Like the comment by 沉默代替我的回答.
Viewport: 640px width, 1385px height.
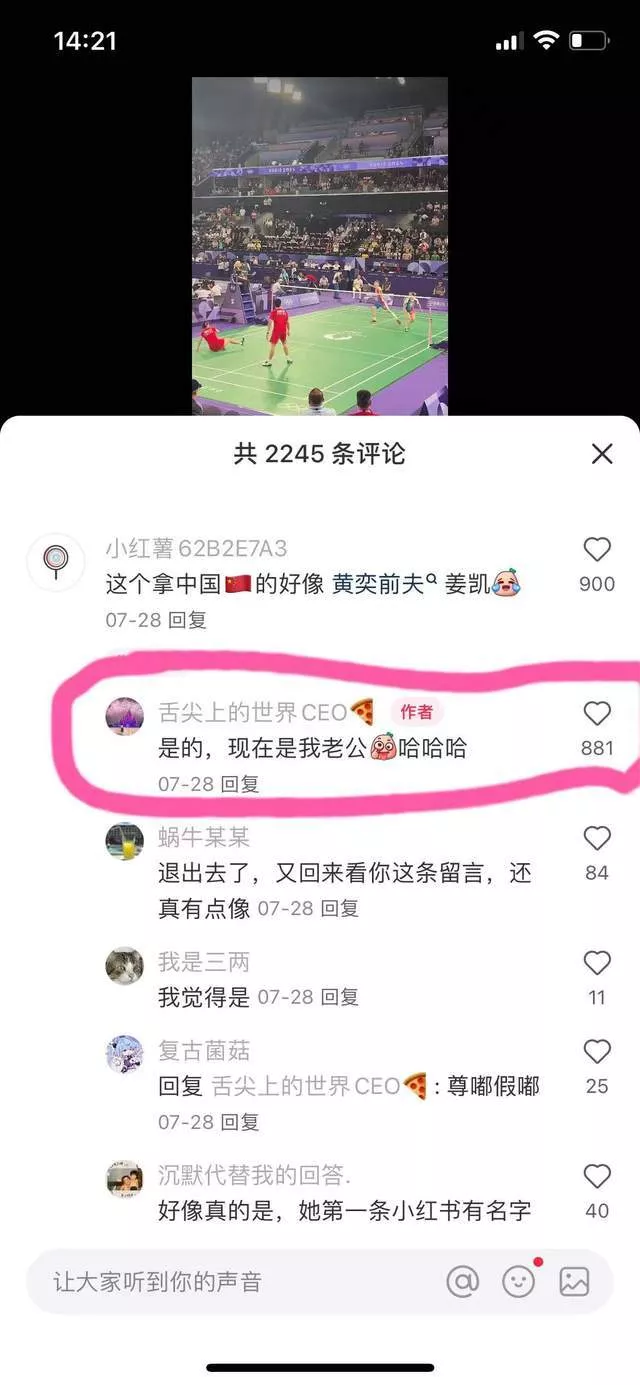(597, 1176)
